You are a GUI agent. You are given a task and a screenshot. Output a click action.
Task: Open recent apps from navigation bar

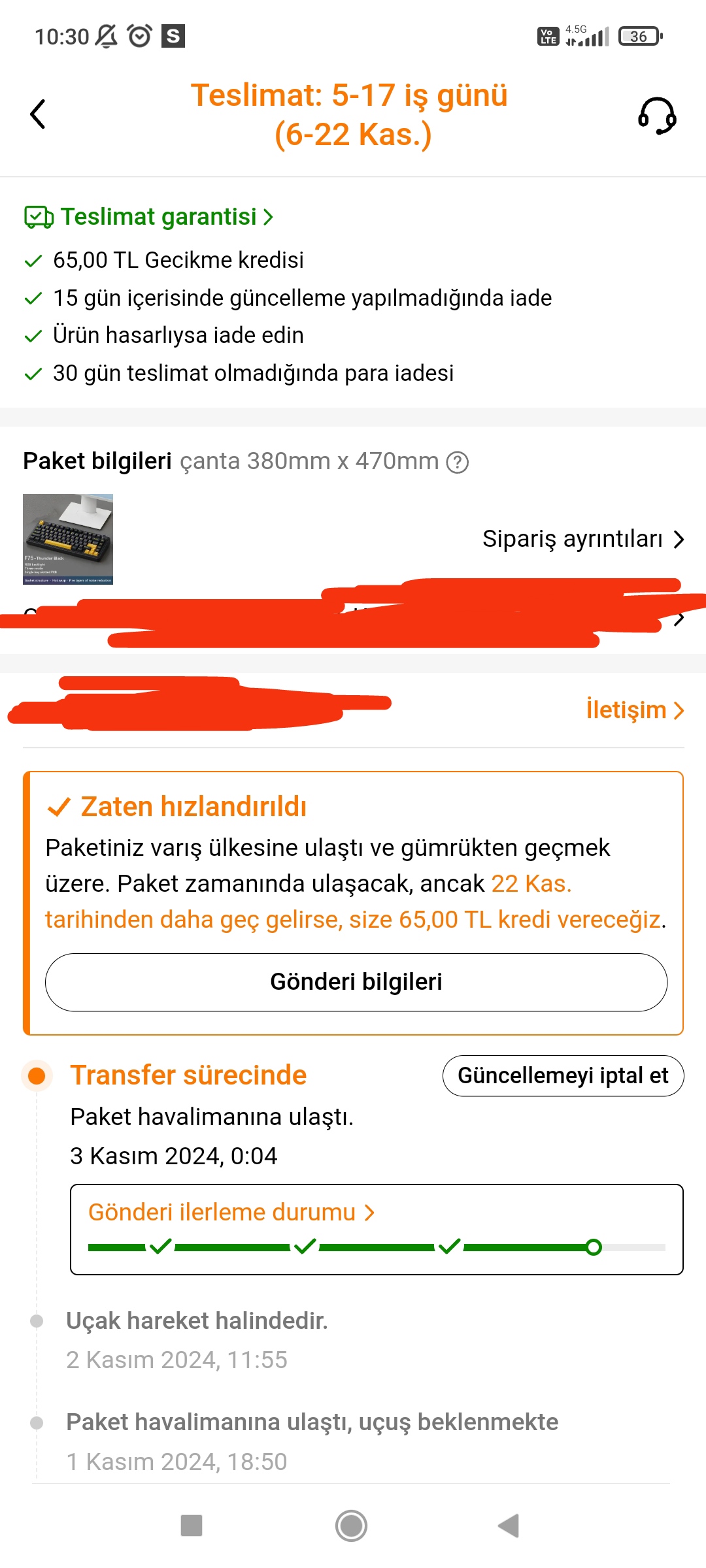point(192,1526)
